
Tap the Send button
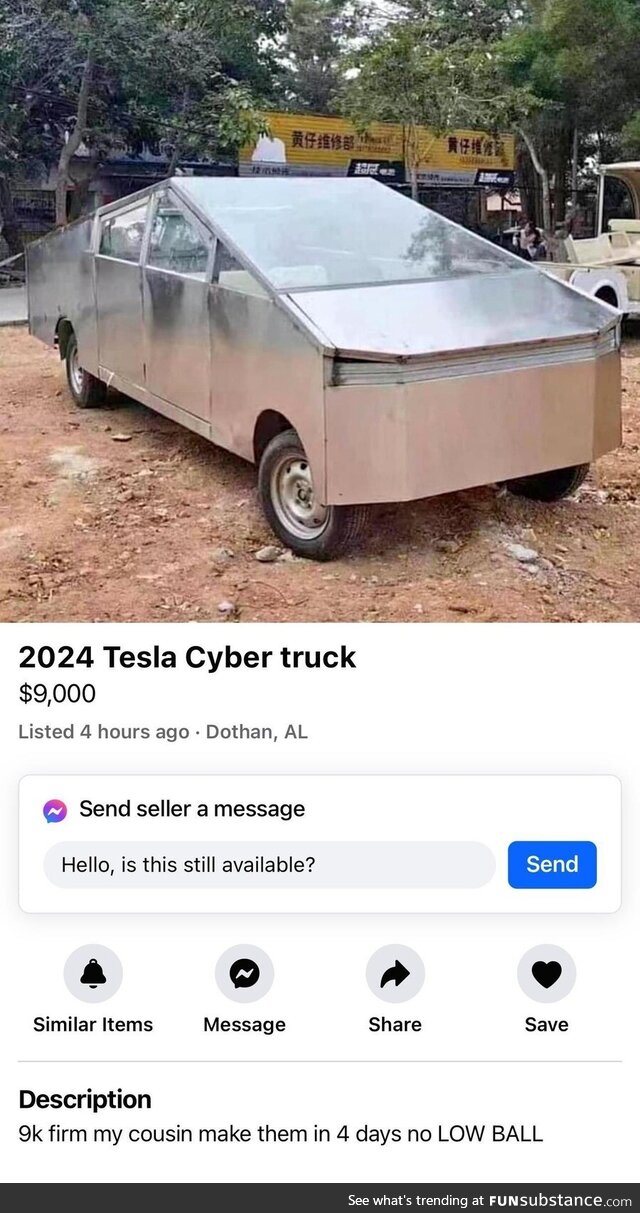point(552,864)
